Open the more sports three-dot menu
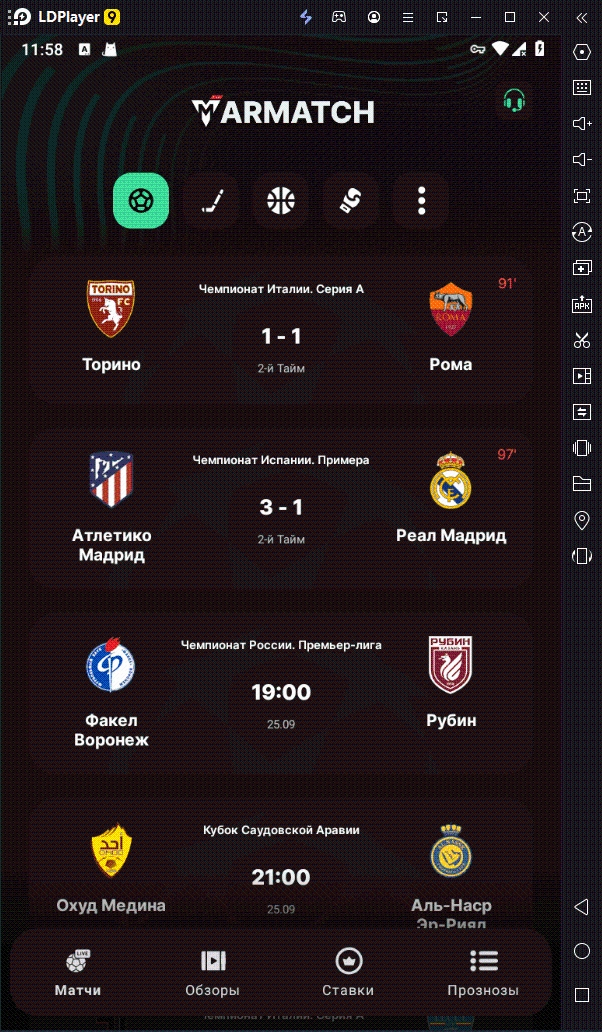 (421, 201)
